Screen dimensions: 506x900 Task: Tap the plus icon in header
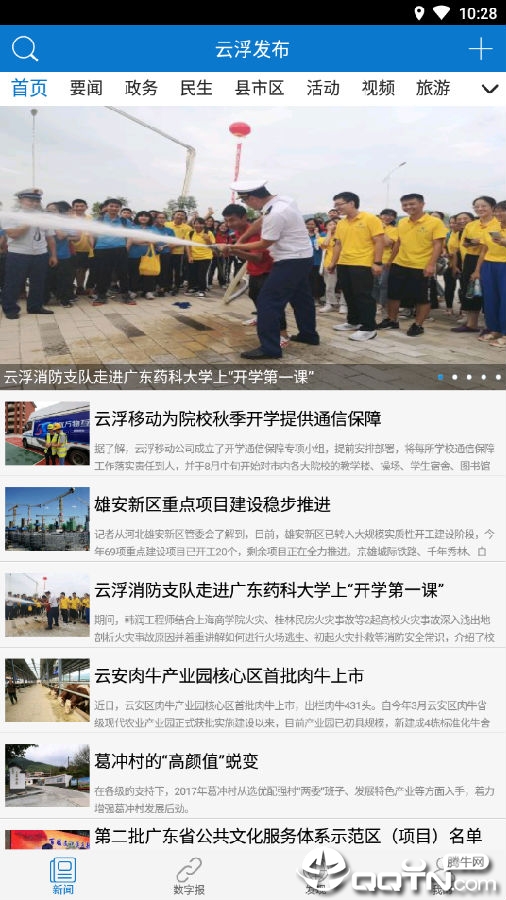tap(480, 49)
